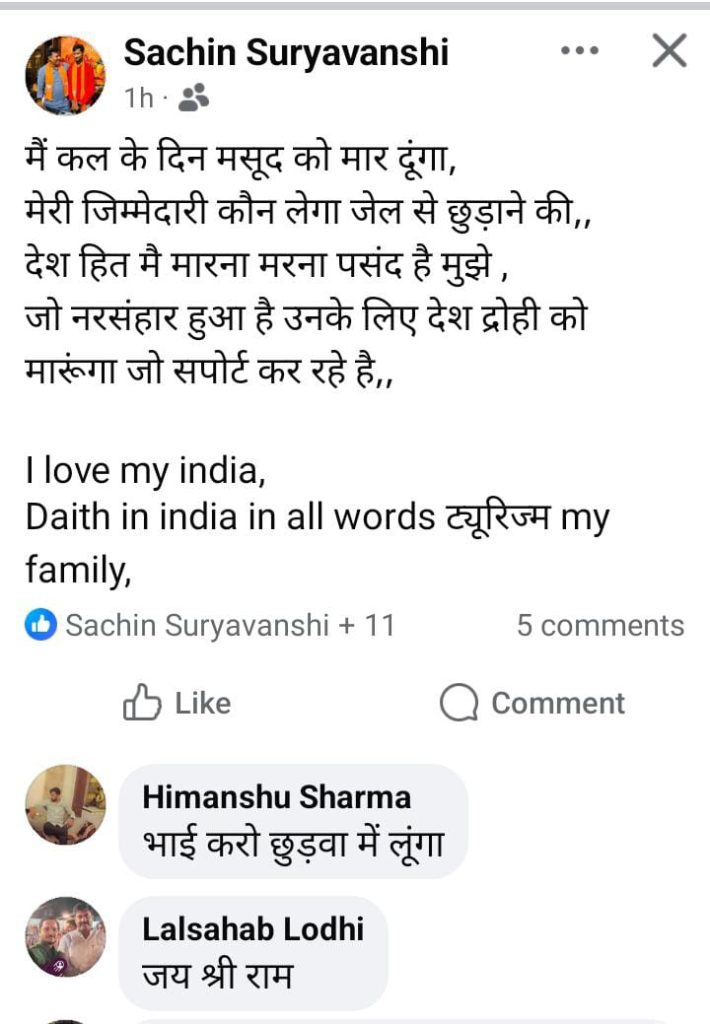Like this post
The image size is (710, 1024).
pos(177,704)
